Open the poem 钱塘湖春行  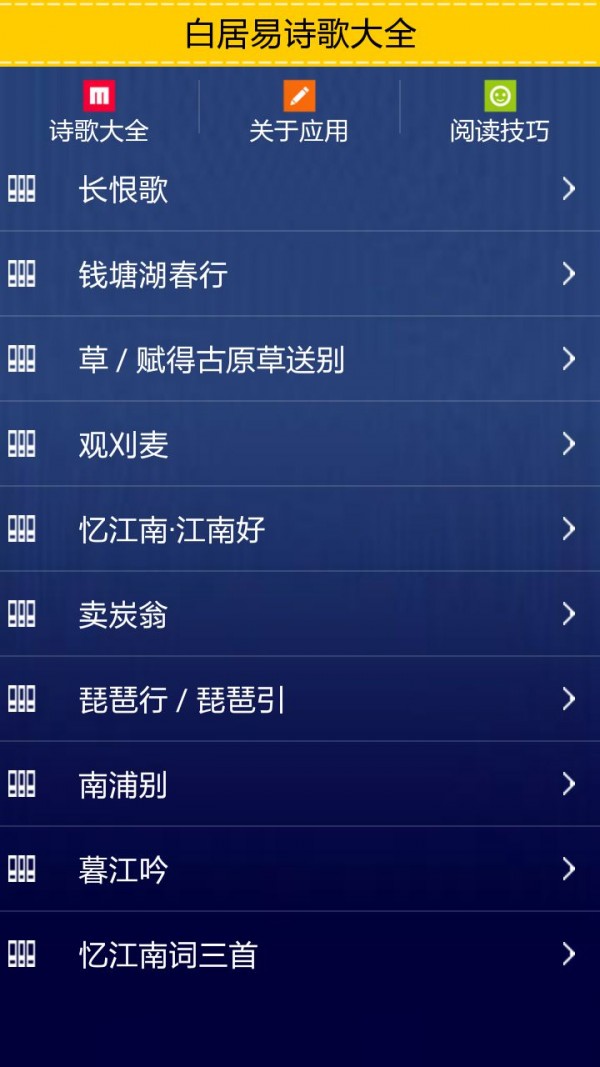tap(300, 274)
